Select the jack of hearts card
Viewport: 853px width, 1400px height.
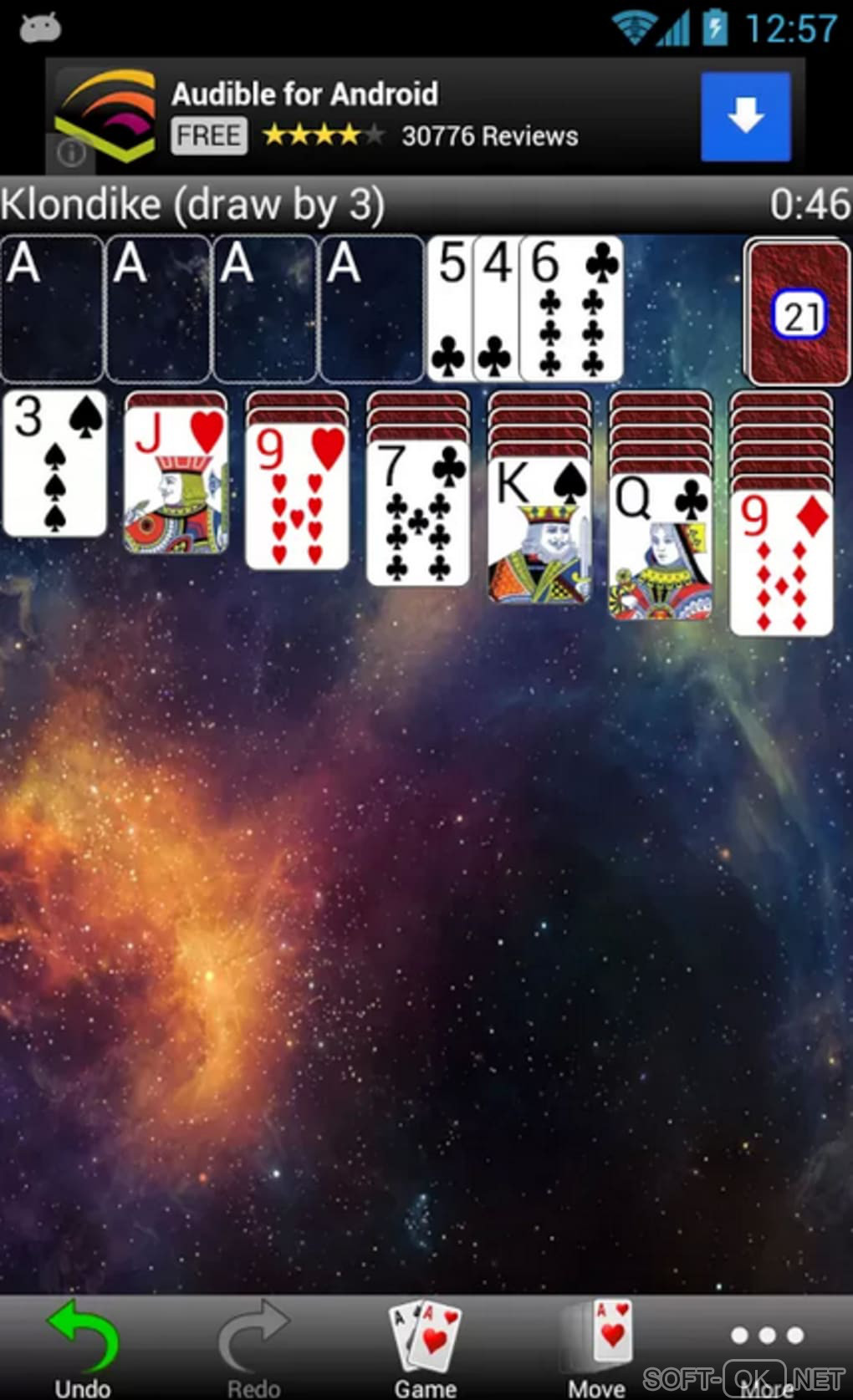point(176,481)
